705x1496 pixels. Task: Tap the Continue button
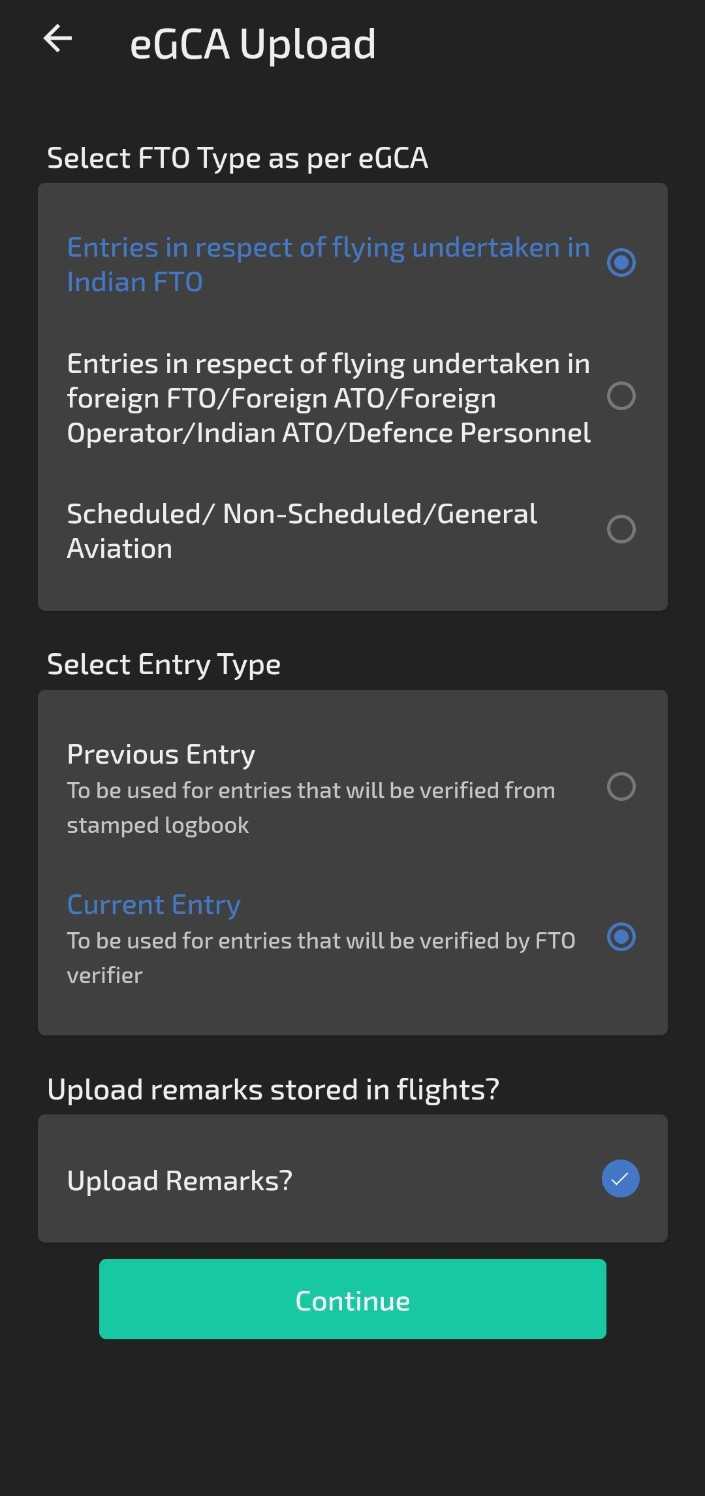point(352,1299)
